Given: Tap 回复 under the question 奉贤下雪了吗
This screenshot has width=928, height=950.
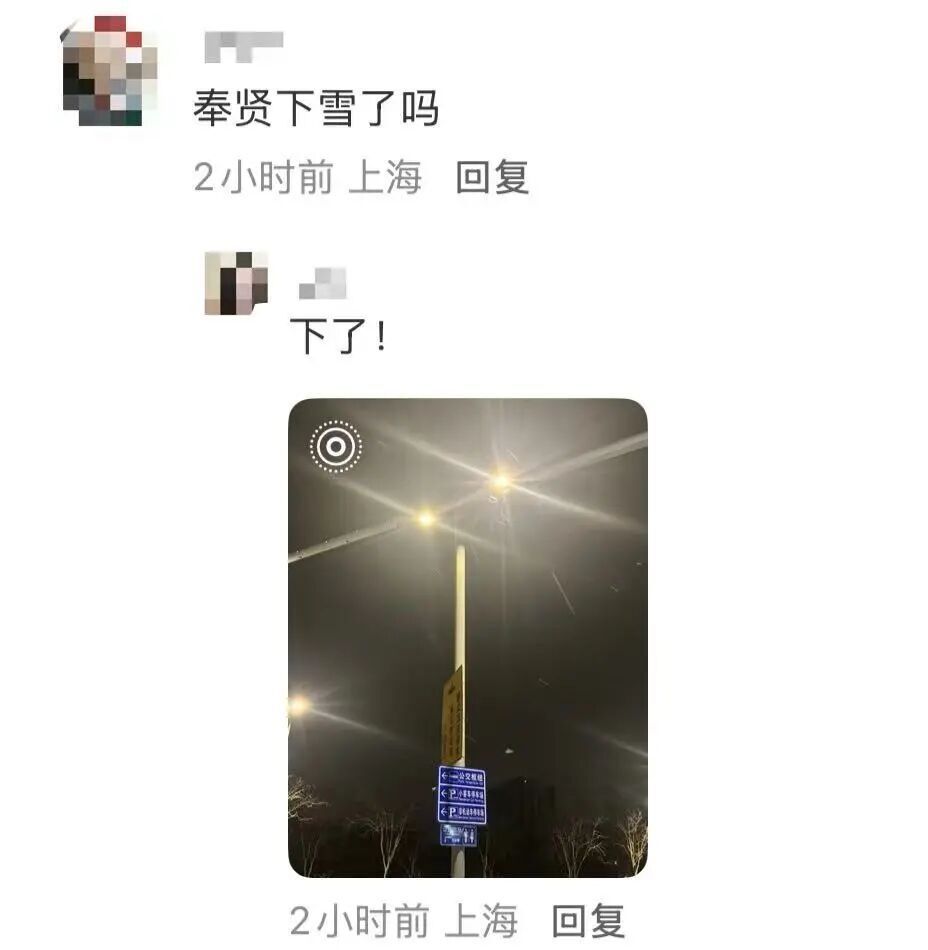Looking at the screenshot, I should [493, 176].
